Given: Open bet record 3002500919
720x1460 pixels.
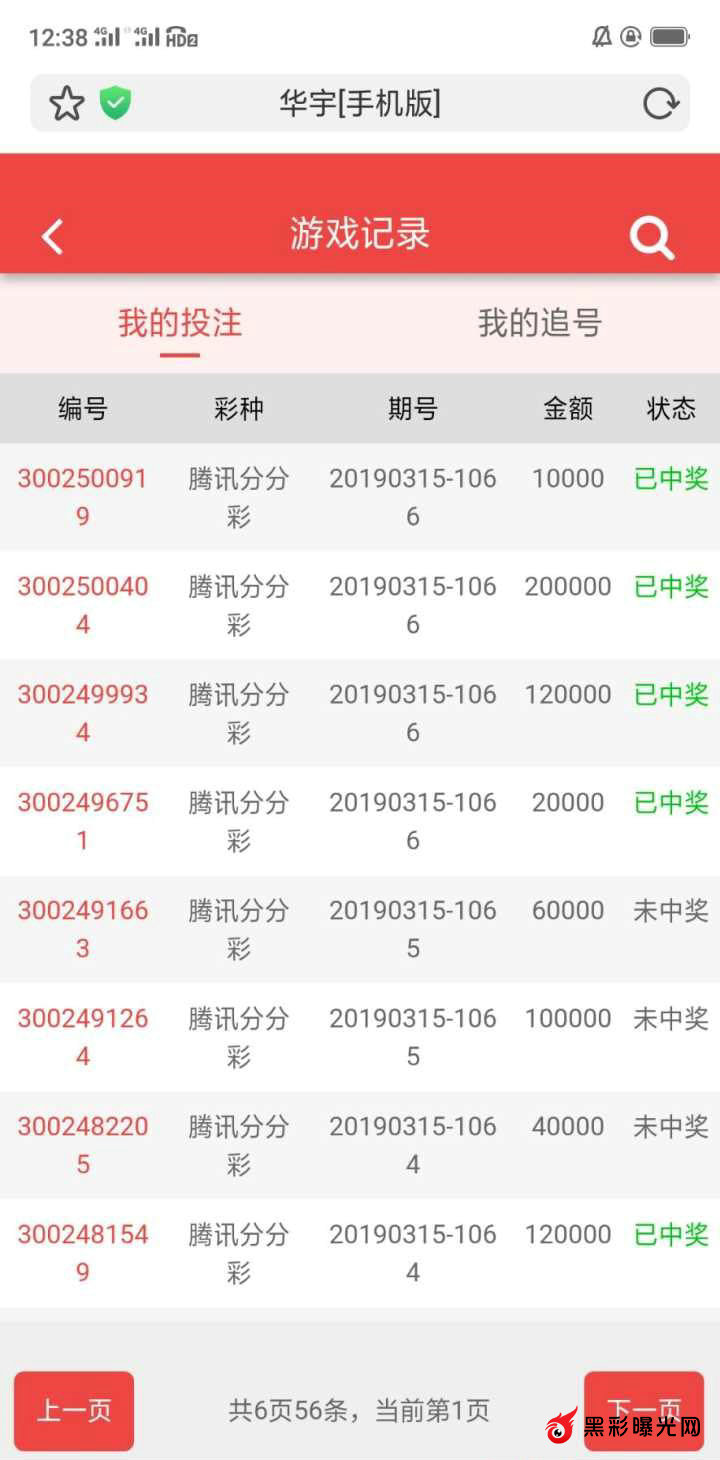Looking at the screenshot, I should coord(82,496).
